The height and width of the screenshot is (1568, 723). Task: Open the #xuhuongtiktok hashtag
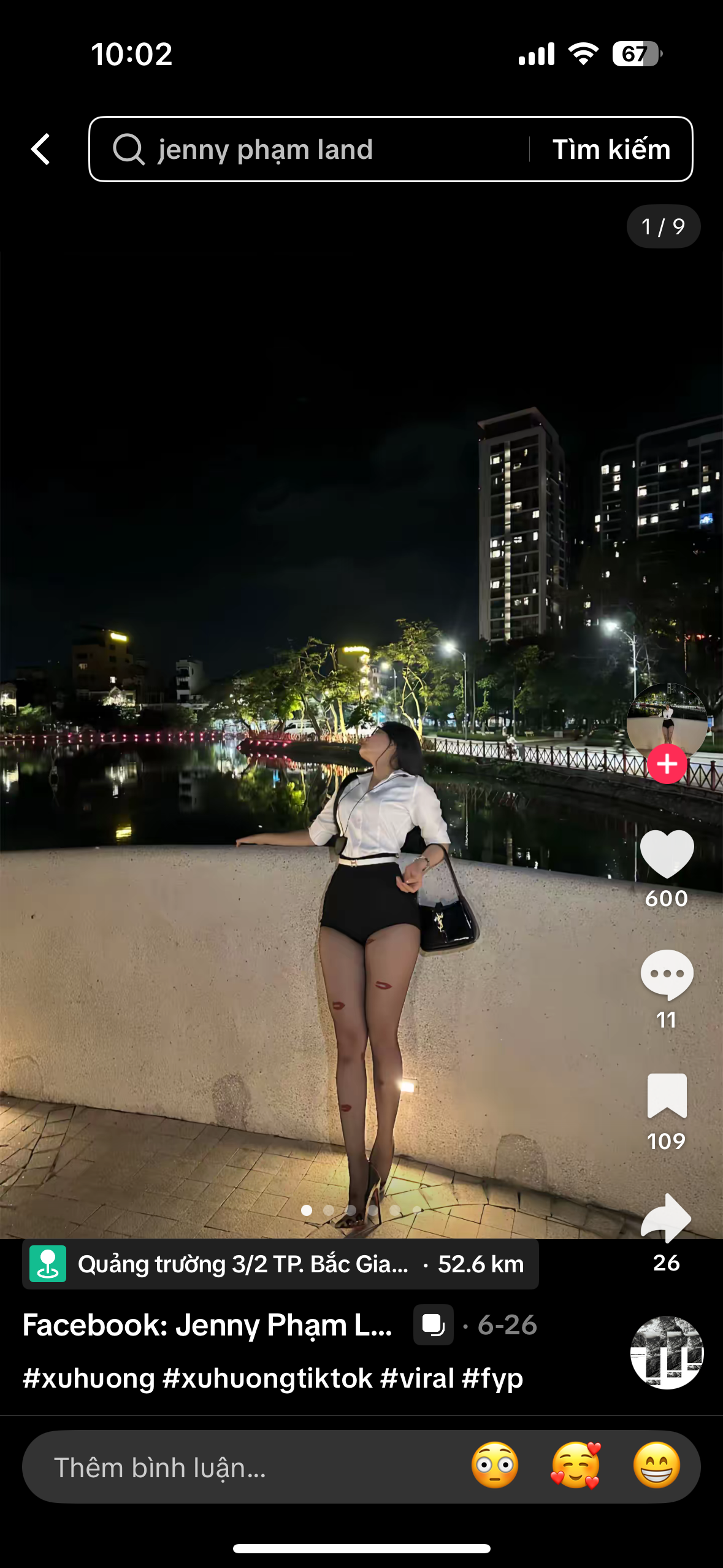click(267, 1378)
